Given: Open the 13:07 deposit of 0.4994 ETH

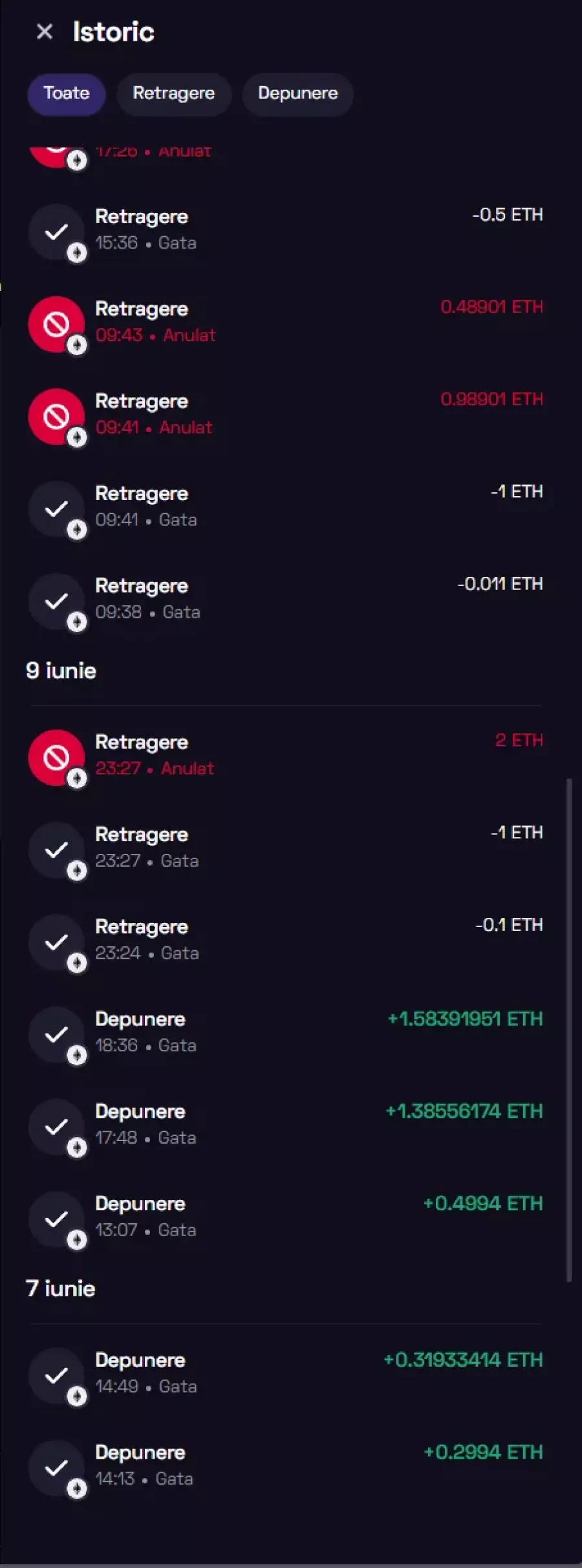Looking at the screenshot, I should tap(285, 1217).
